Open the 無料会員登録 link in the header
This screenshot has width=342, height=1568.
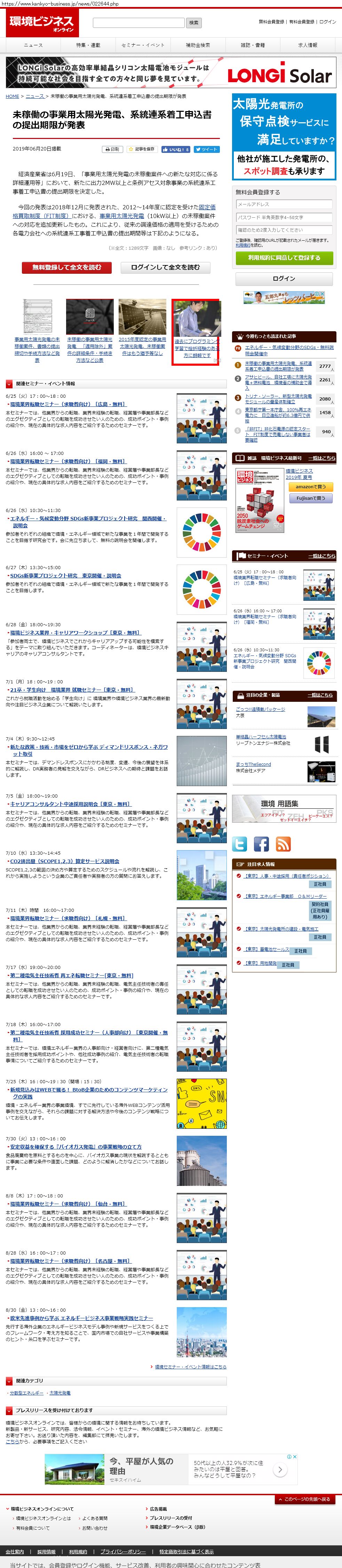point(271,22)
